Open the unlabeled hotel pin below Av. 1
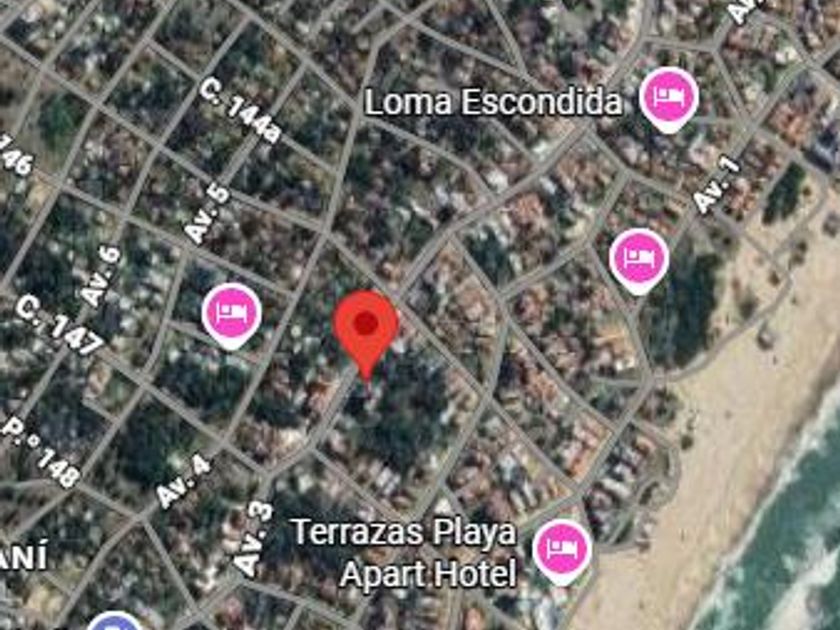Viewport: 840px width, 630px height. pyautogui.click(x=639, y=260)
